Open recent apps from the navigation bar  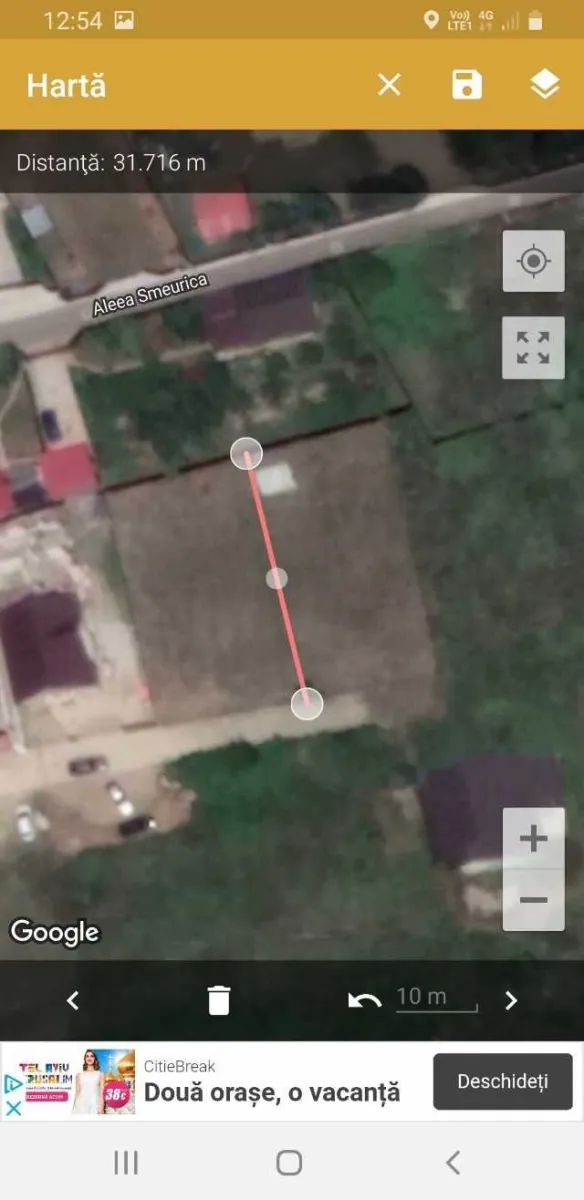pos(126,1162)
